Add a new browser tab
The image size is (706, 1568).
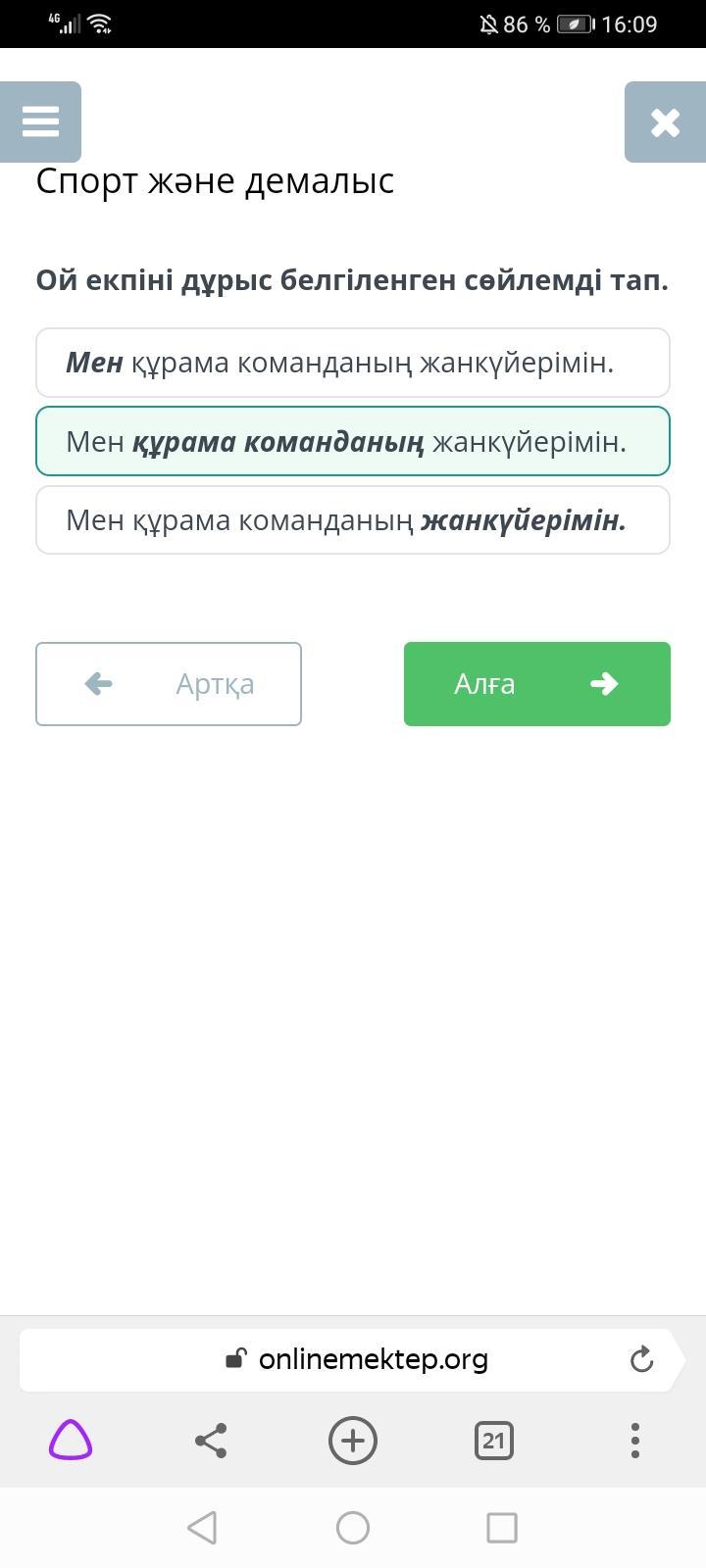click(353, 1441)
